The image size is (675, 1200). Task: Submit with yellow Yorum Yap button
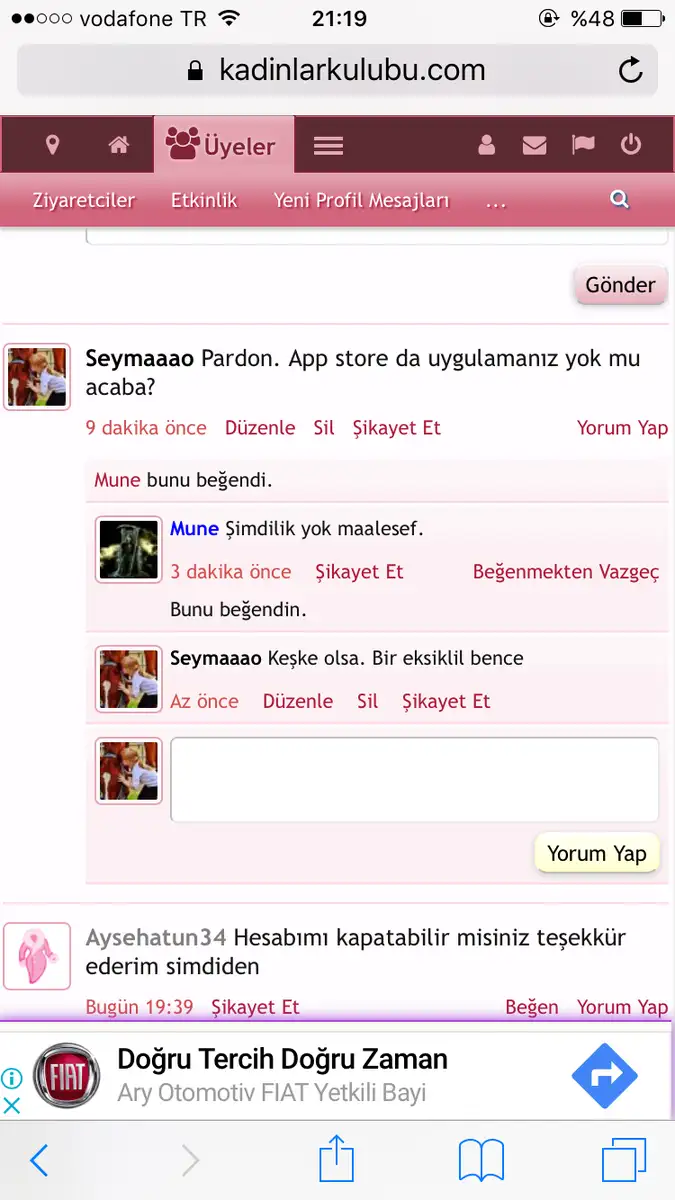(597, 853)
